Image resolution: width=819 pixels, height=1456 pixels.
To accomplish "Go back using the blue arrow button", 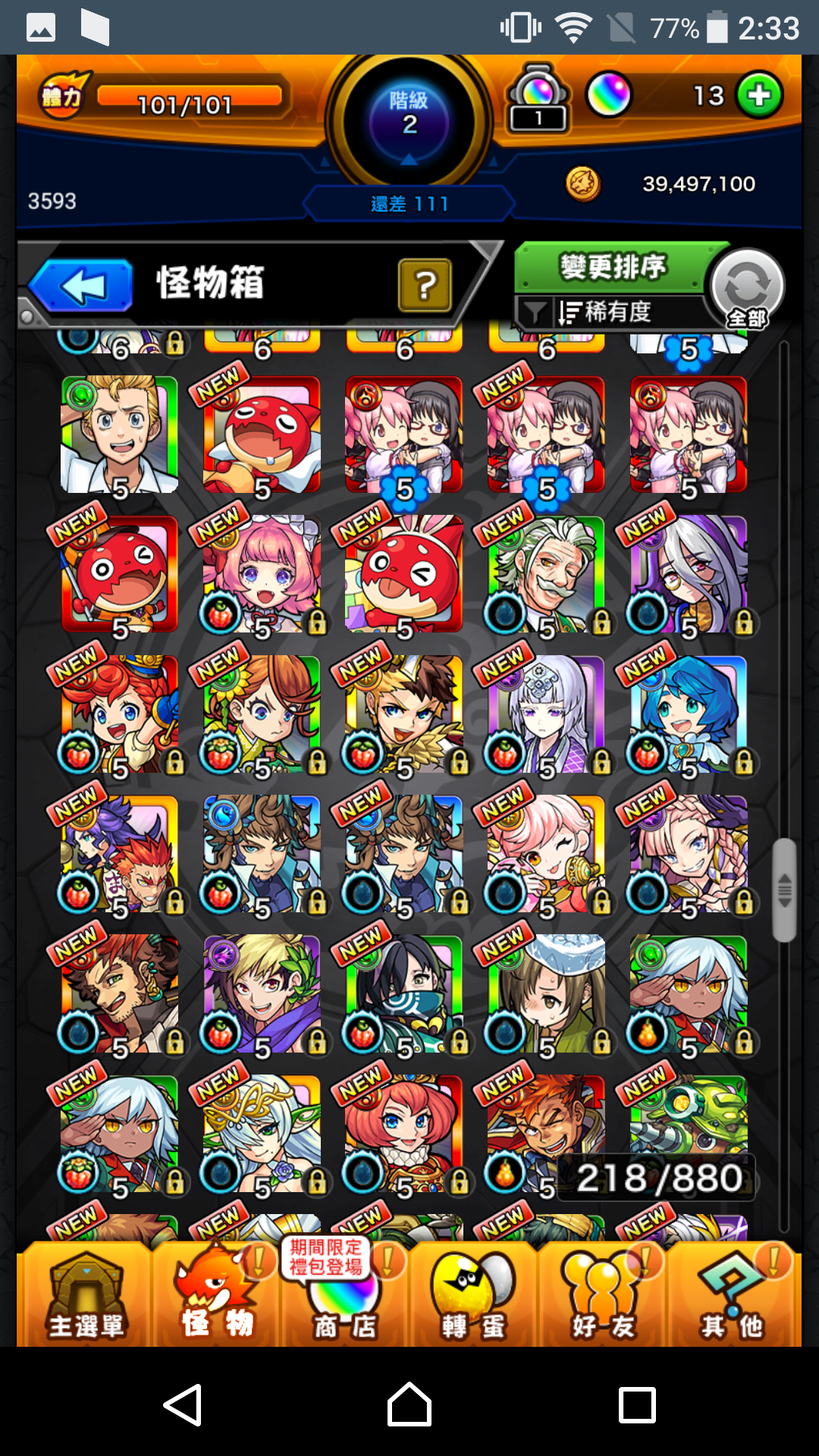I will click(82, 286).
